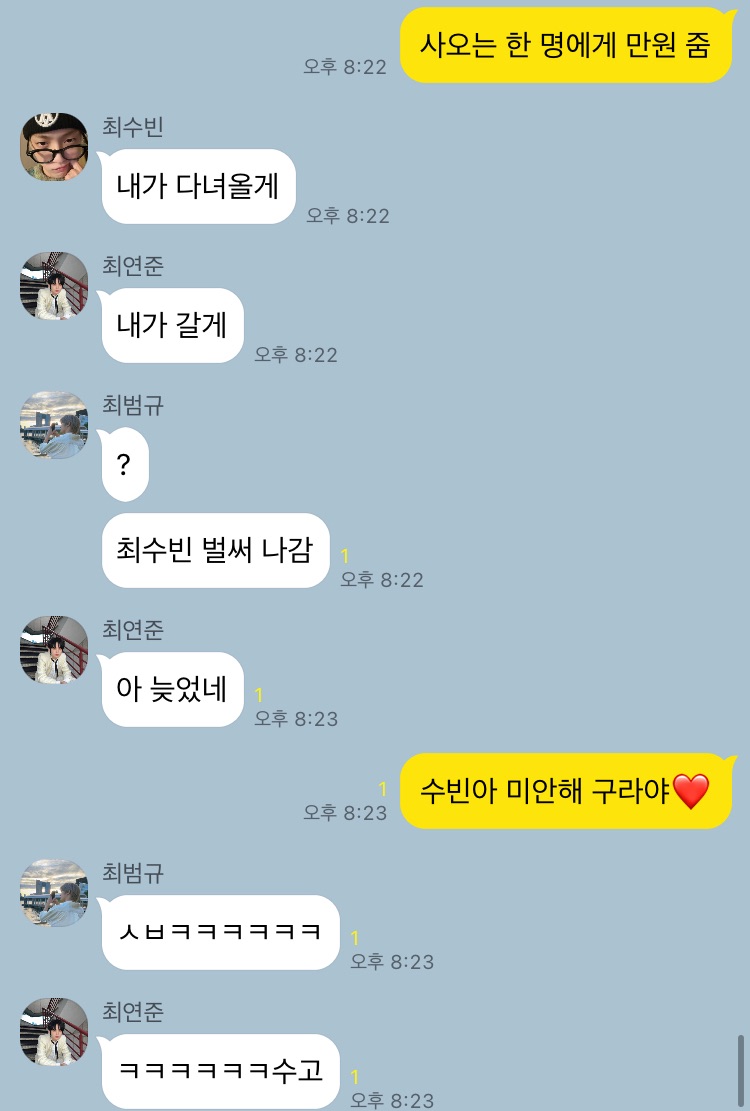Image resolution: width=750 pixels, height=1111 pixels.
Task: Open 최연준's profile beside "ㅋㅋㅋㅋㅋㅋ수고"
Action: [54, 1032]
